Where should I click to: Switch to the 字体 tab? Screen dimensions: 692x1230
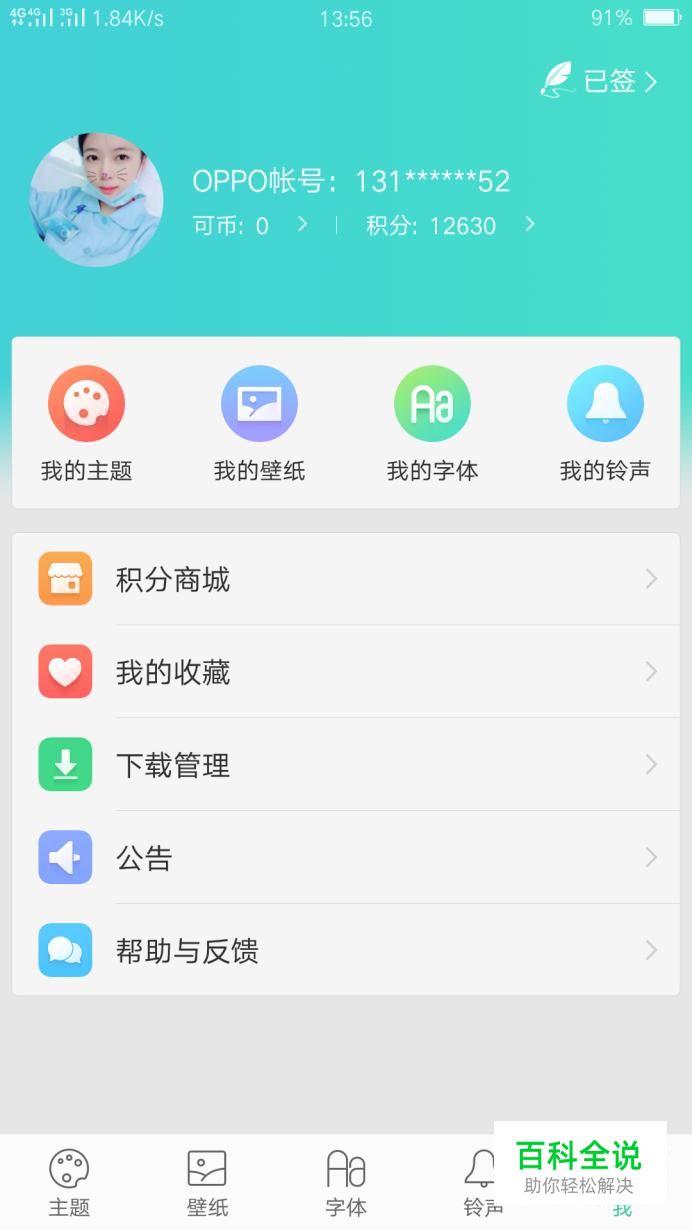click(346, 1182)
